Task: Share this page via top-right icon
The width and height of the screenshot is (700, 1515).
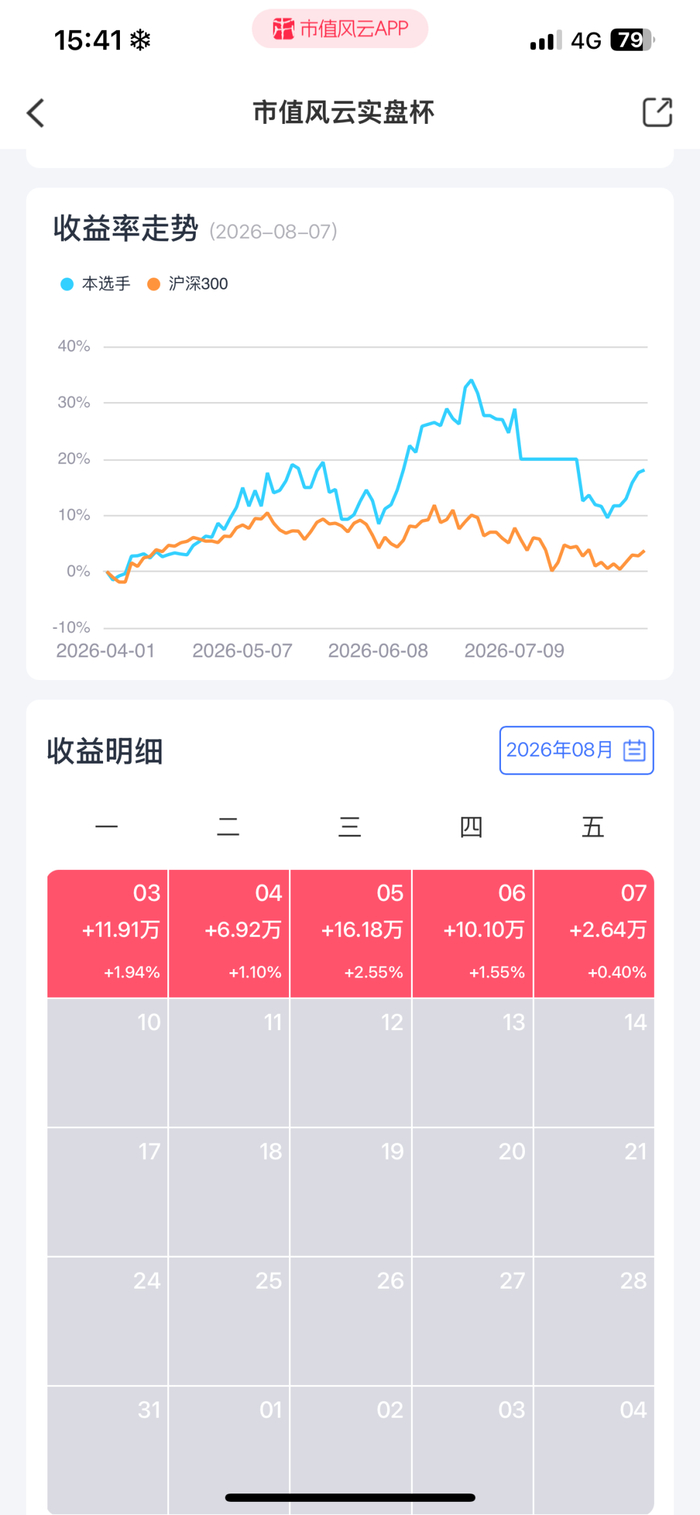Action: pyautogui.click(x=657, y=112)
